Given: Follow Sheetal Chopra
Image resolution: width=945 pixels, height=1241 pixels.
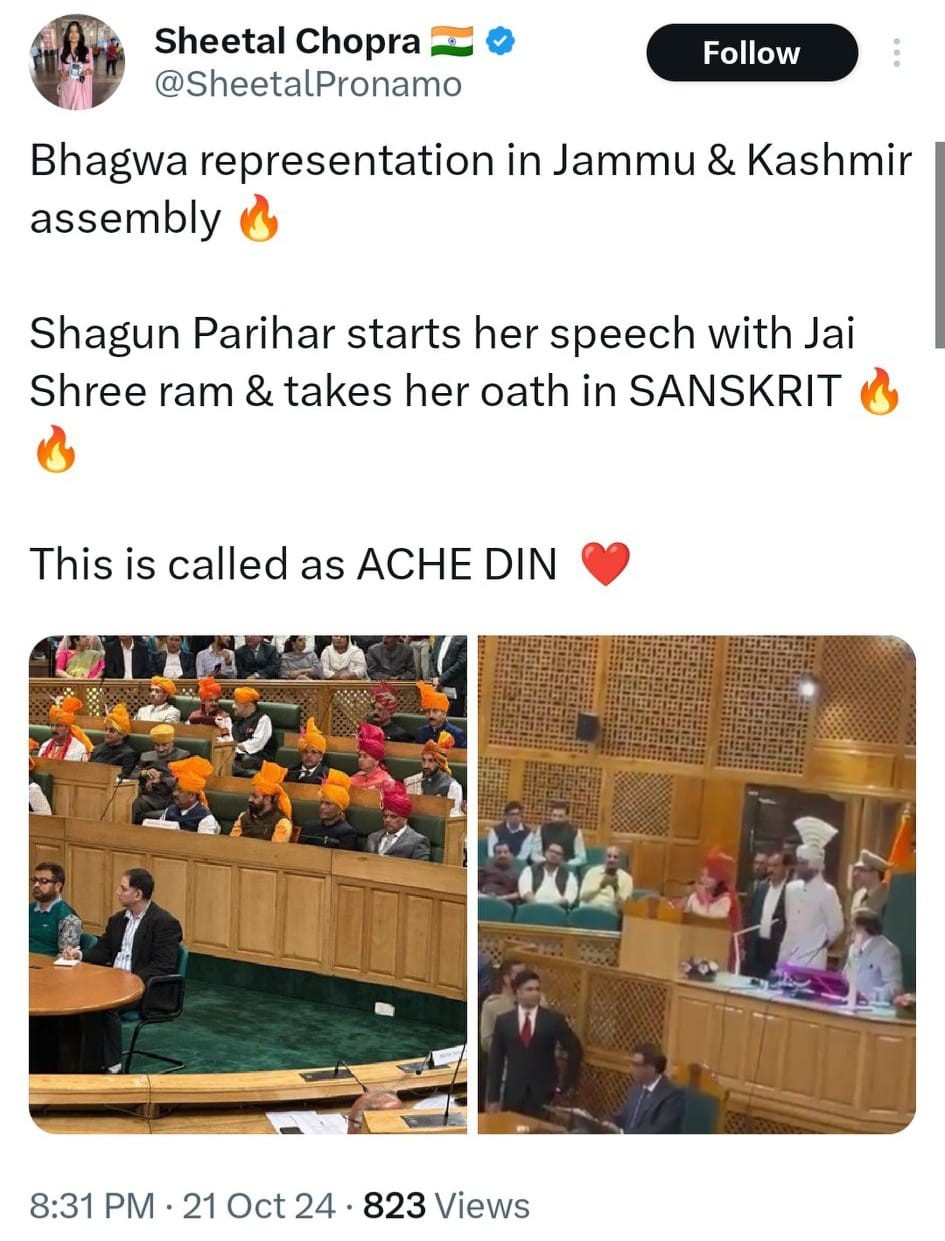Looking at the screenshot, I should pyautogui.click(x=751, y=53).
